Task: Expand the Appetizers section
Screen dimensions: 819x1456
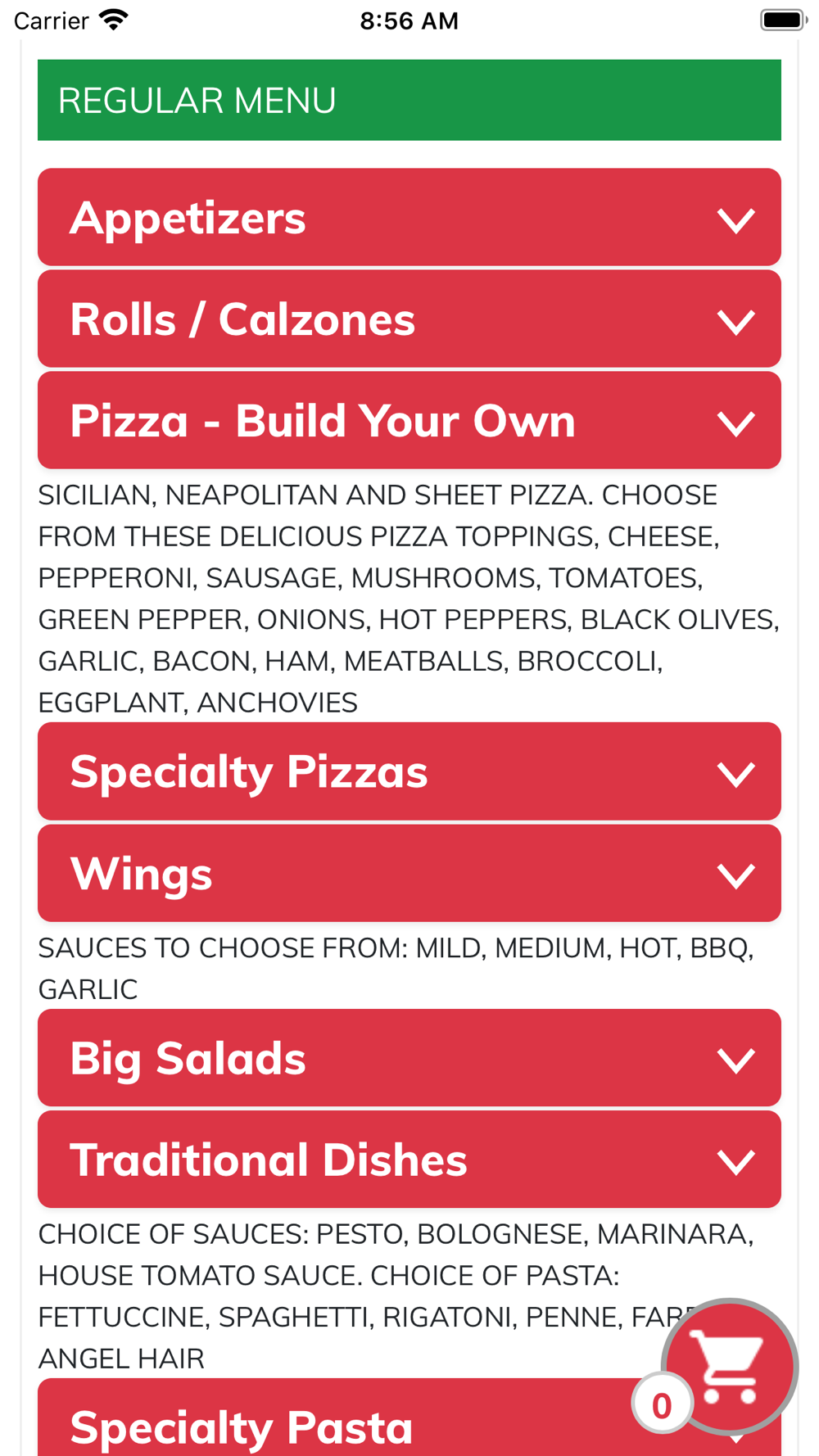Action: pyautogui.click(x=409, y=217)
